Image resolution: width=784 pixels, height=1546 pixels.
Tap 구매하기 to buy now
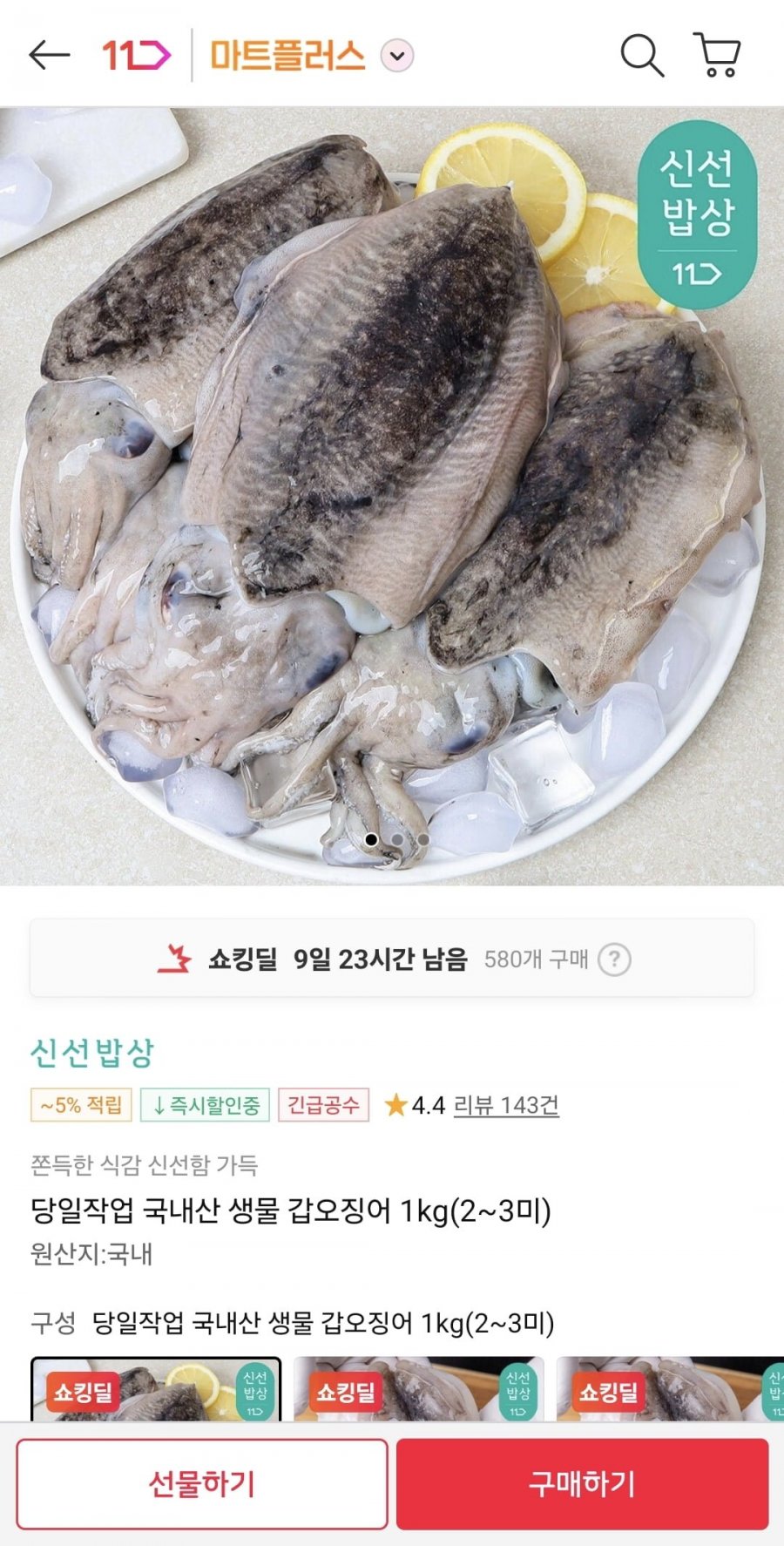(582, 1483)
